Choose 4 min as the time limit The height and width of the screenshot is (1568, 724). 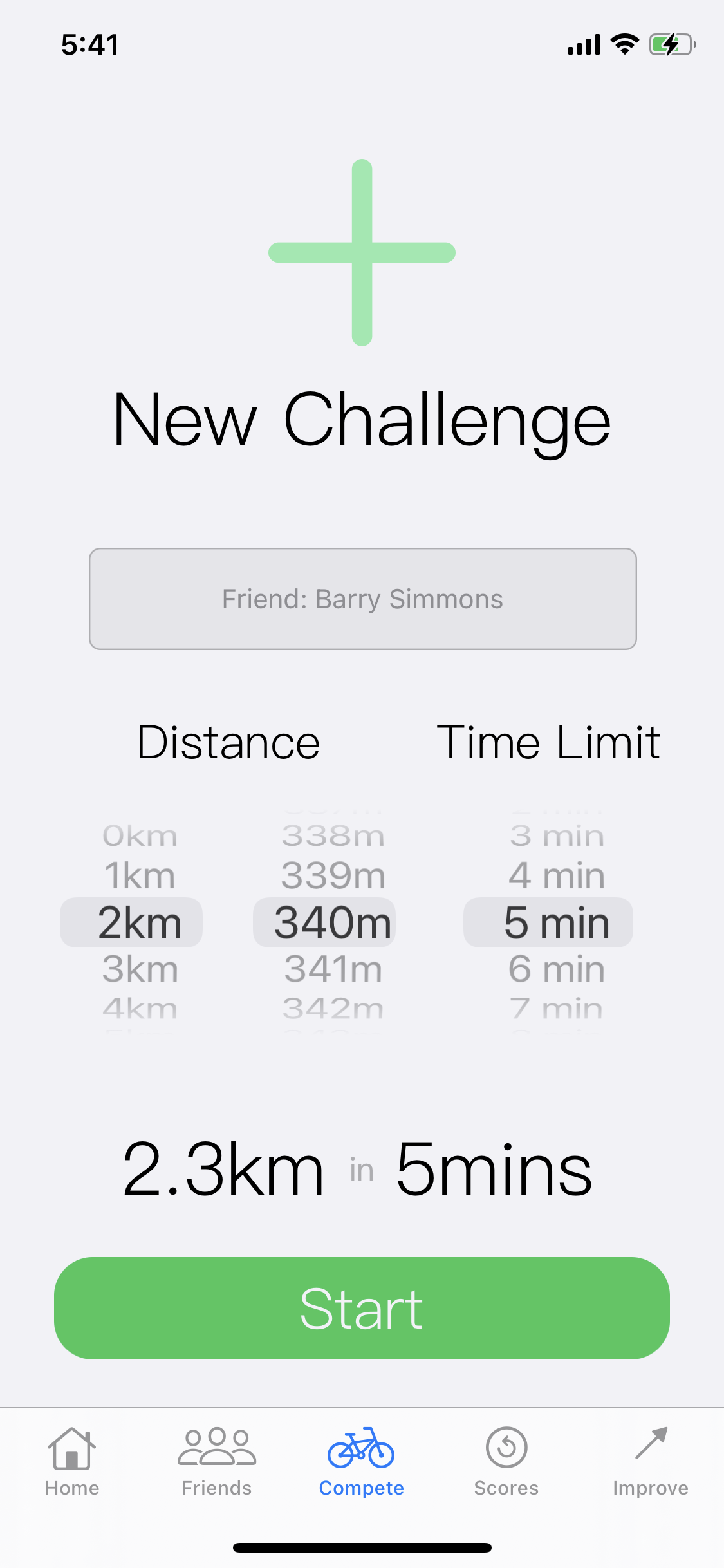[557, 875]
